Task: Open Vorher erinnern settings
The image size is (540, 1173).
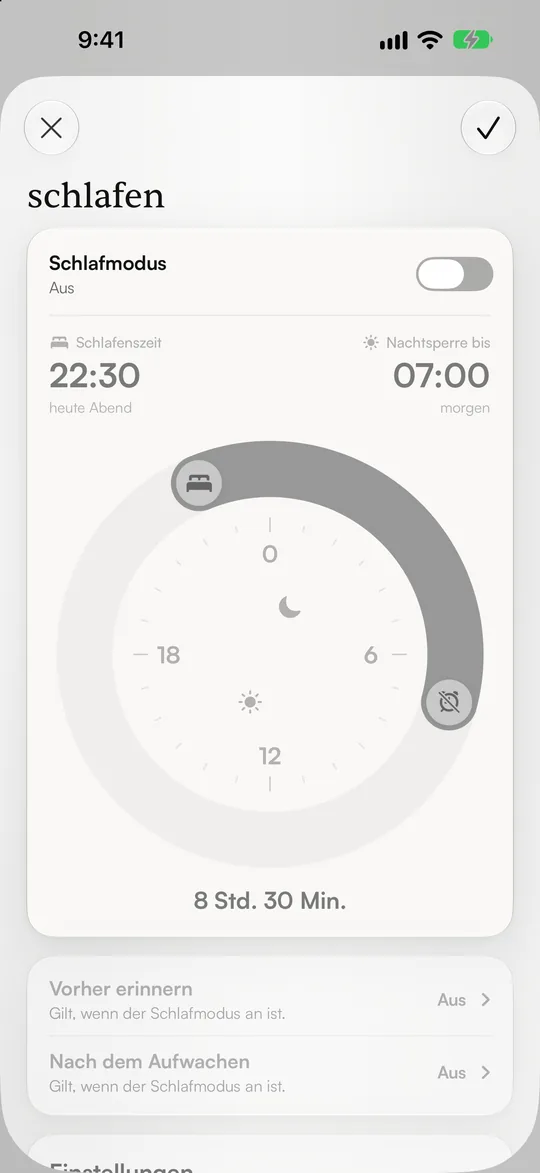Action: (x=270, y=999)
